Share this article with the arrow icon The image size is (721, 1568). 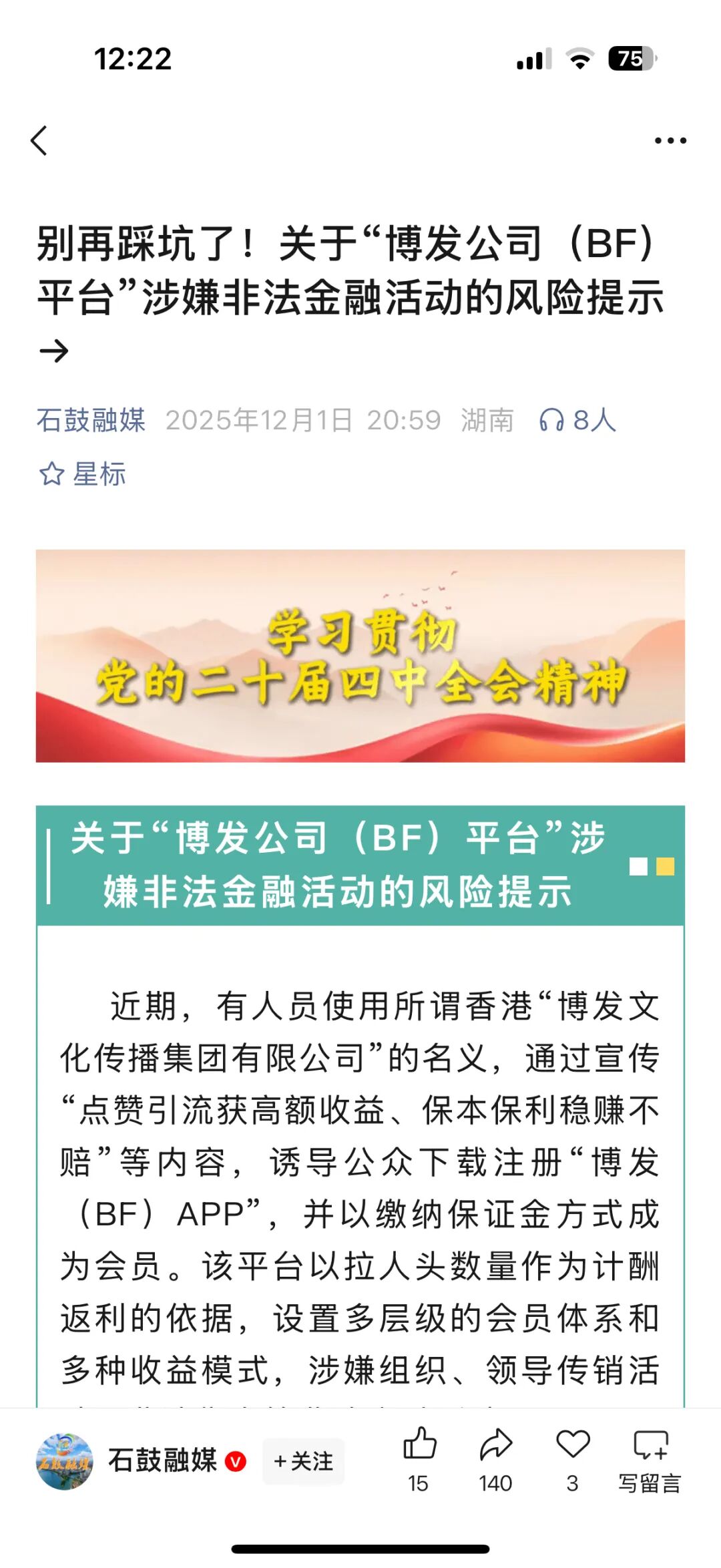[x=495, y=1446]
